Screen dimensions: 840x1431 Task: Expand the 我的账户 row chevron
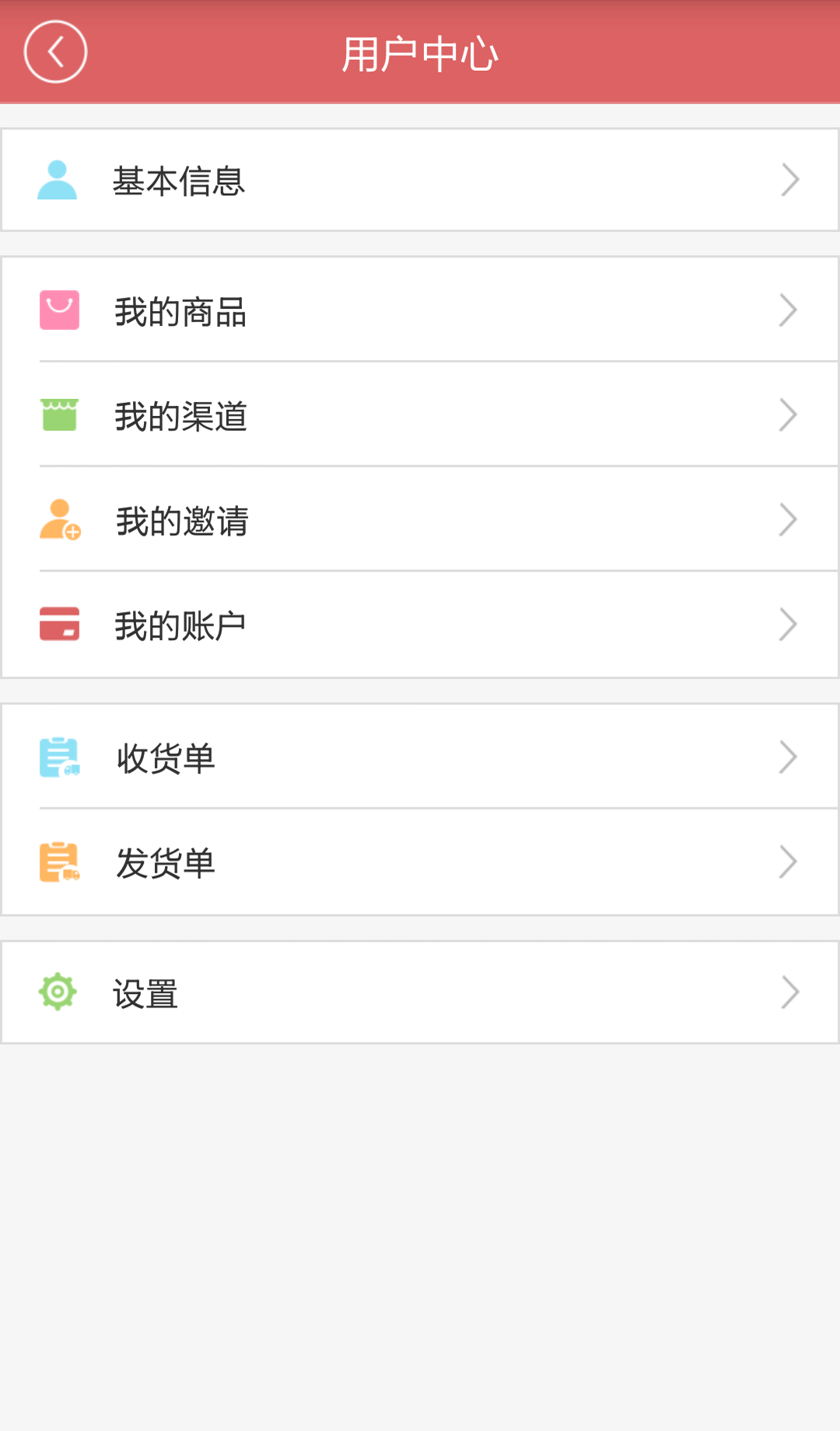click(789, 625)
